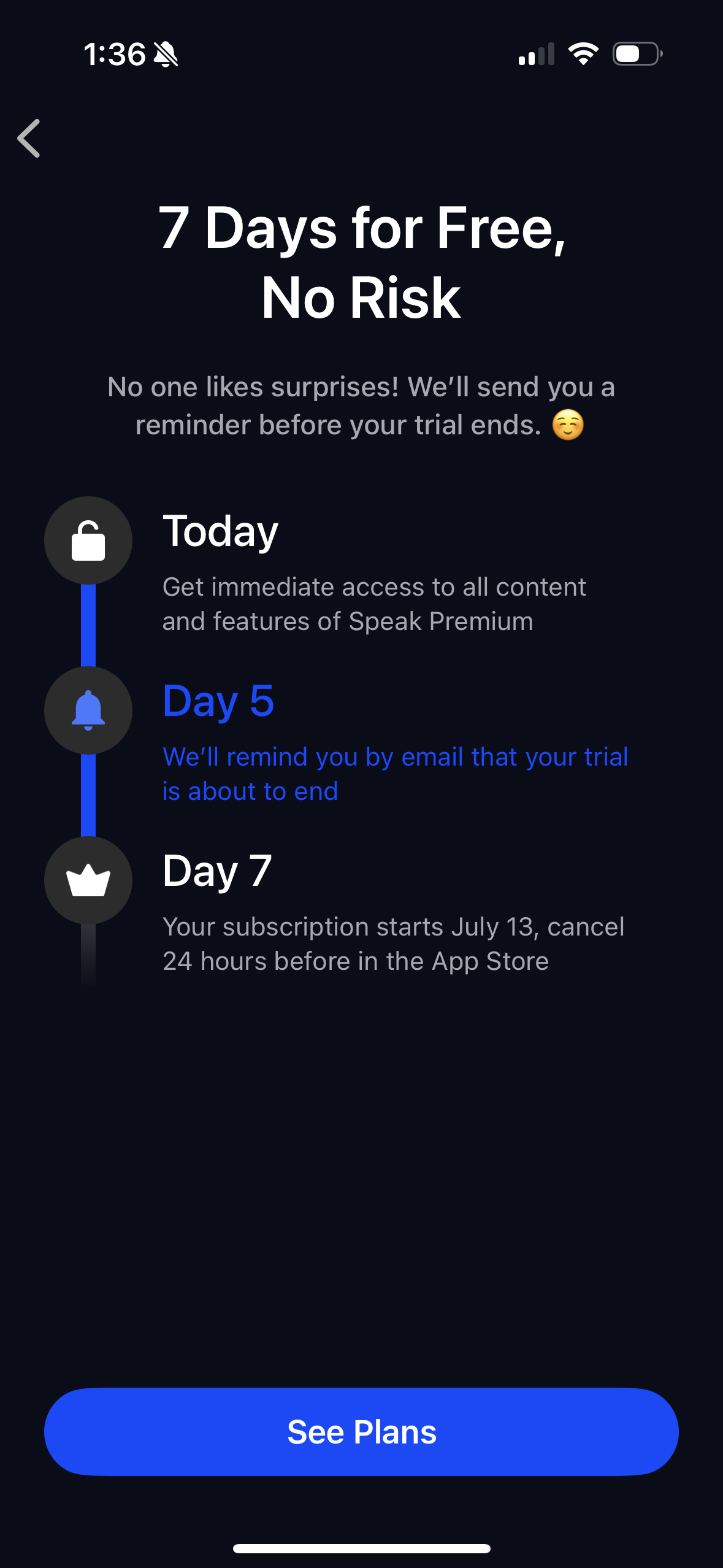Select the reminder bell icon for Day 5
Image resolution: width=723 pixels, height=1568 pixels.
coord(88,710)
